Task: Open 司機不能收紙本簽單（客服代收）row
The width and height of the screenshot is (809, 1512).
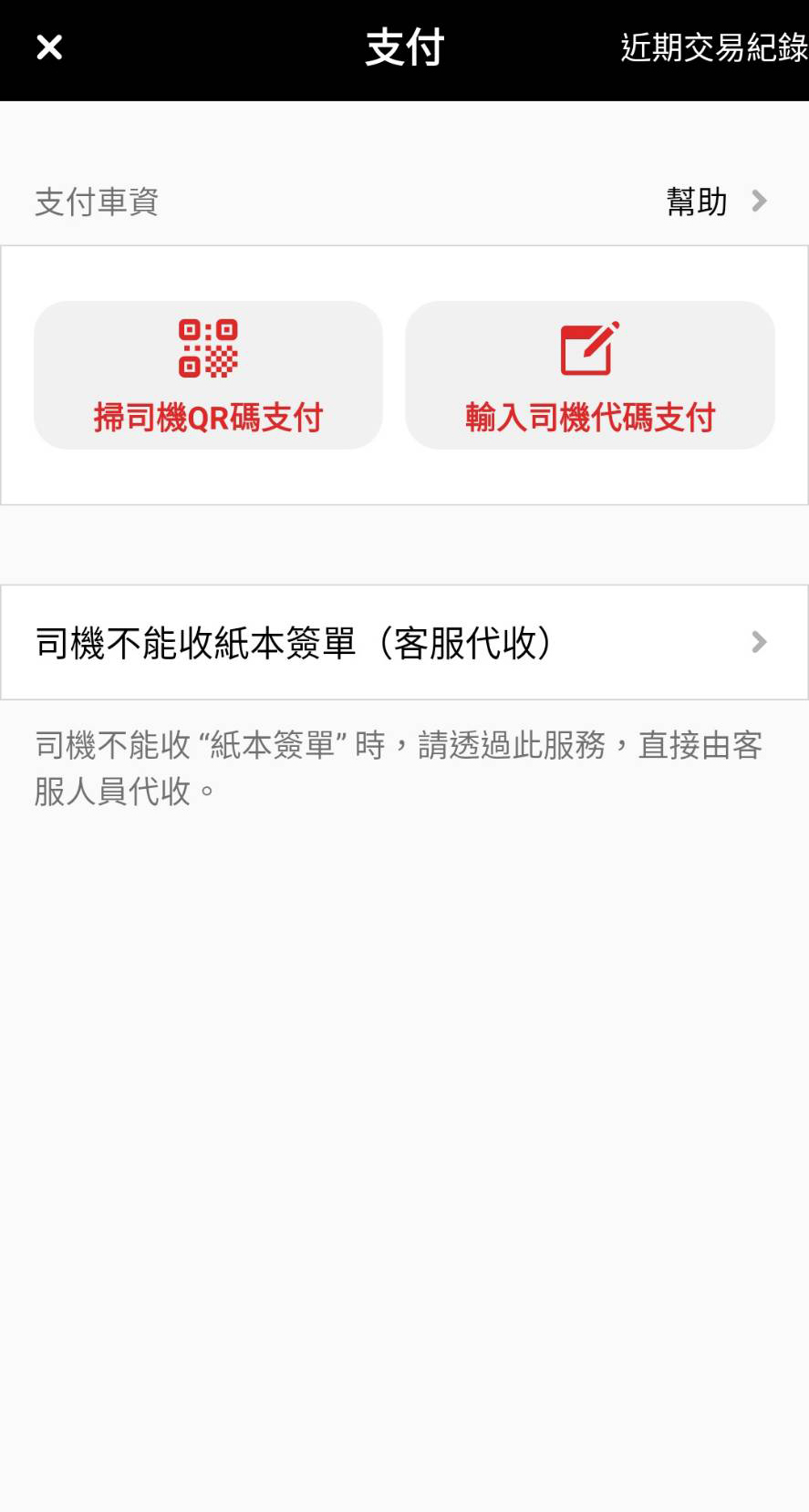Action: pos(404,643)
